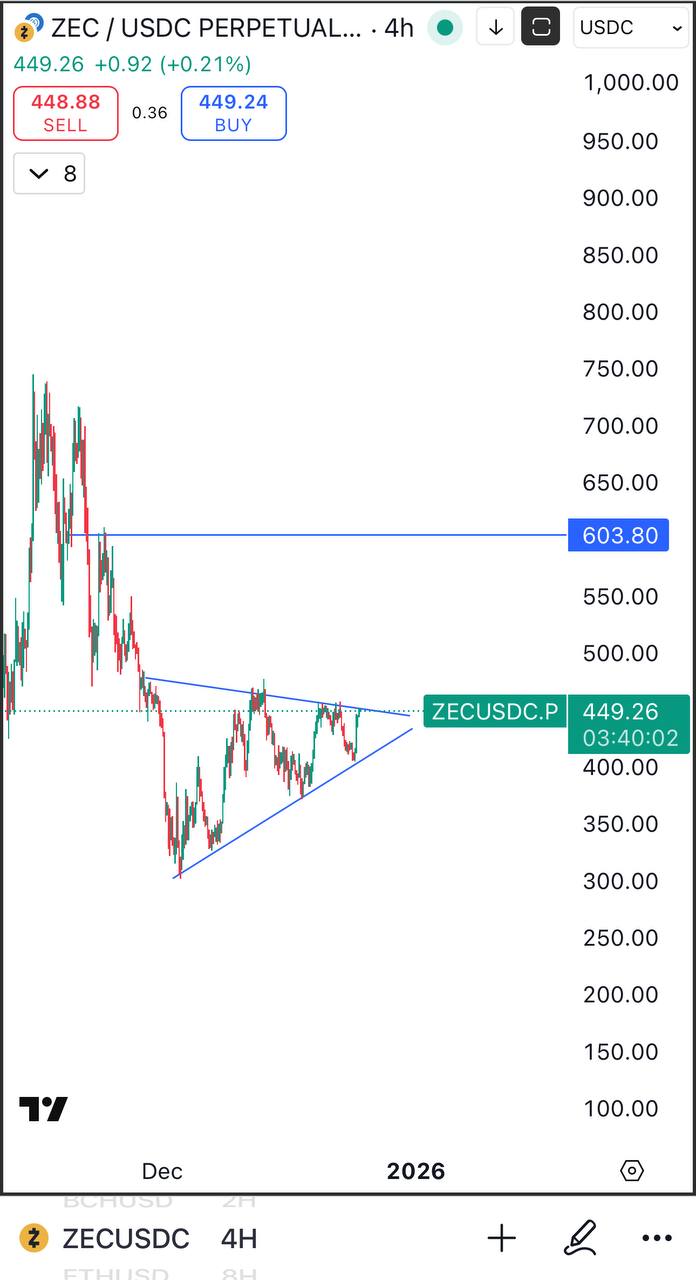Expand the collapsed indicators list
This screenshot has height=1280, width=696.
pos(50,174)
